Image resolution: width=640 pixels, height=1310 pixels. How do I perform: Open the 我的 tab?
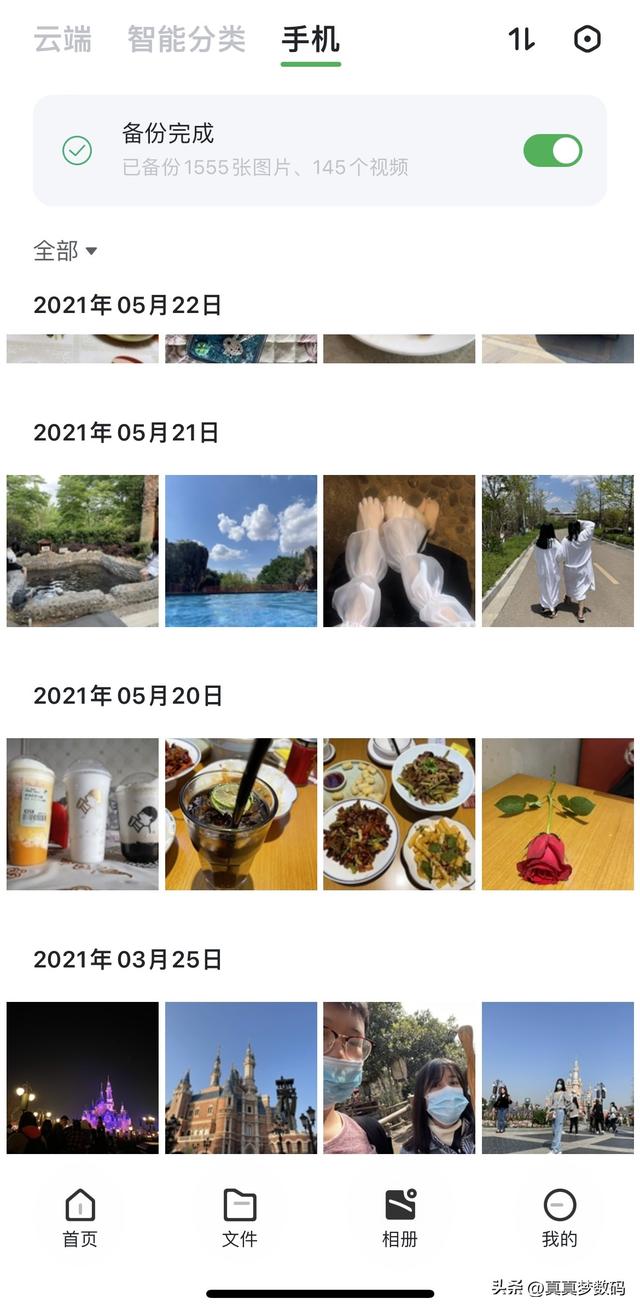(x=560, y=1218)
